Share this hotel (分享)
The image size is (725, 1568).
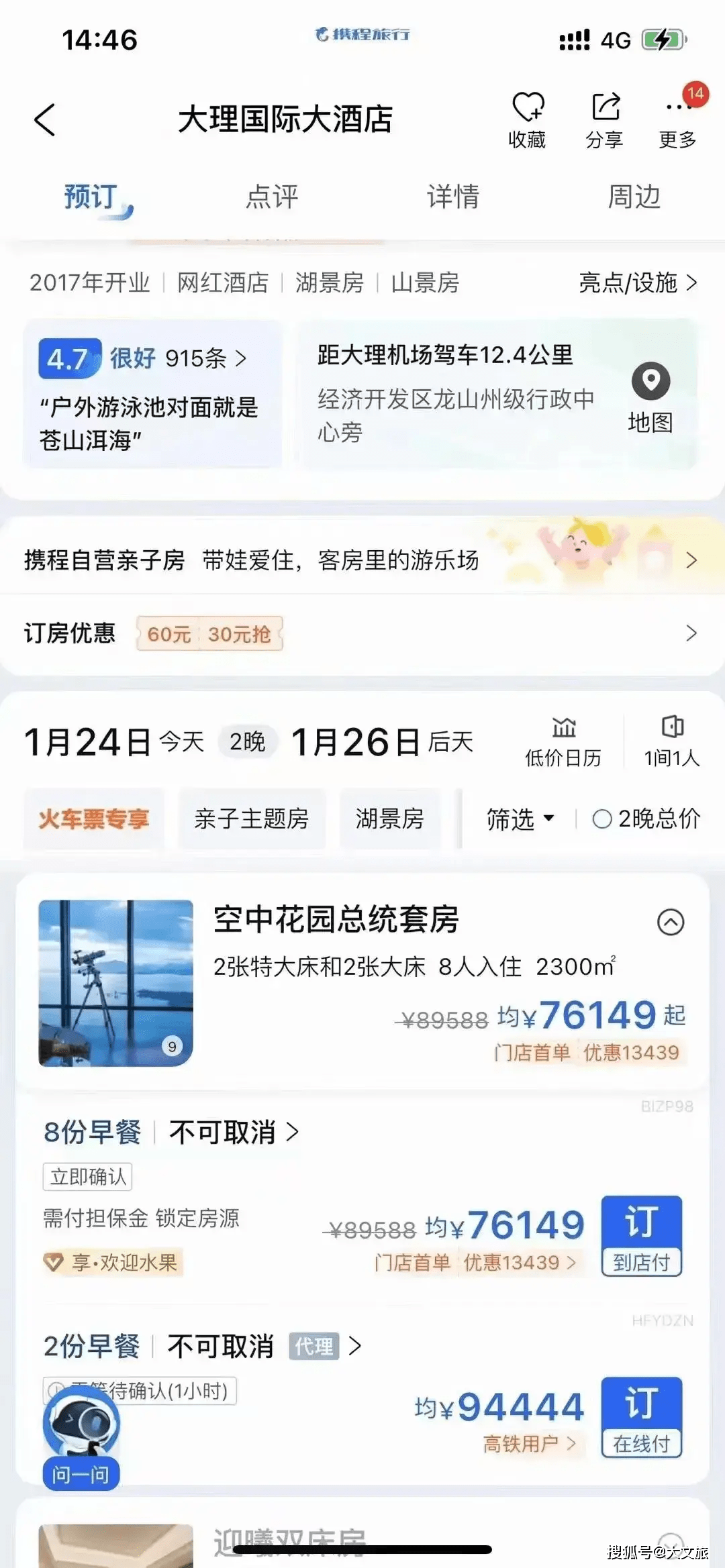(x=605, y=119)
